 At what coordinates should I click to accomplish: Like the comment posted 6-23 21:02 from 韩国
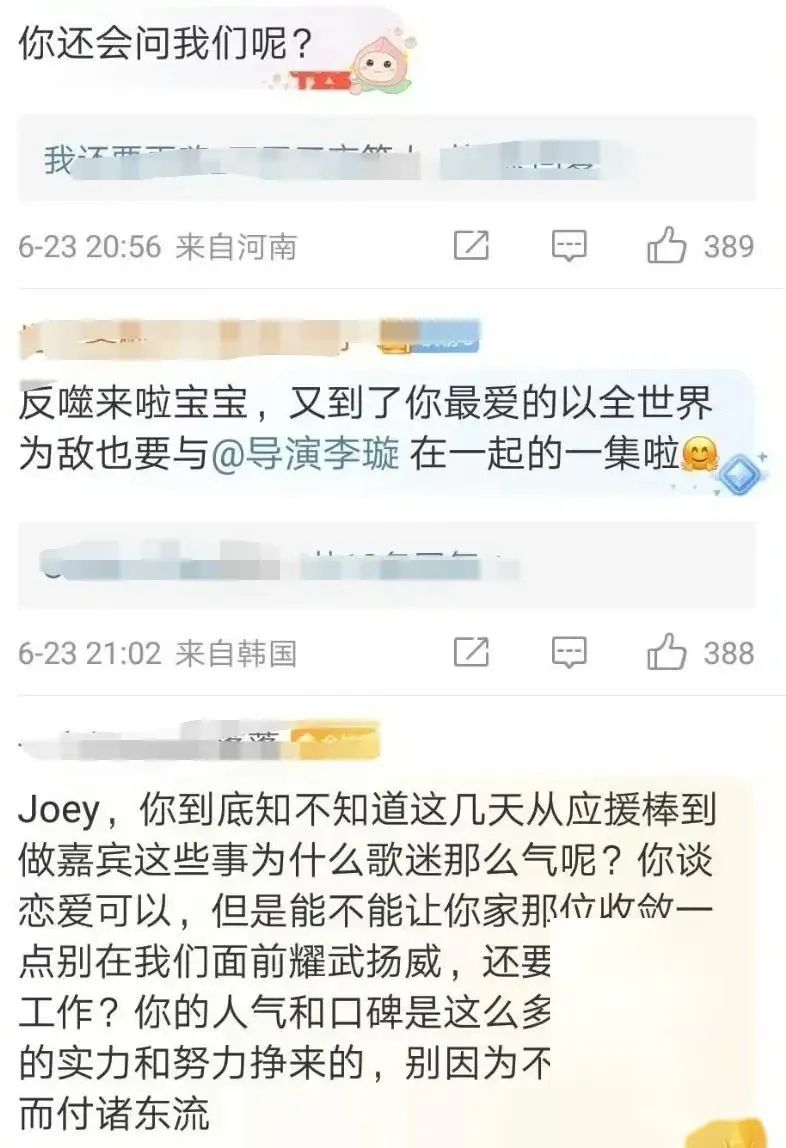(x=667, y=653)
